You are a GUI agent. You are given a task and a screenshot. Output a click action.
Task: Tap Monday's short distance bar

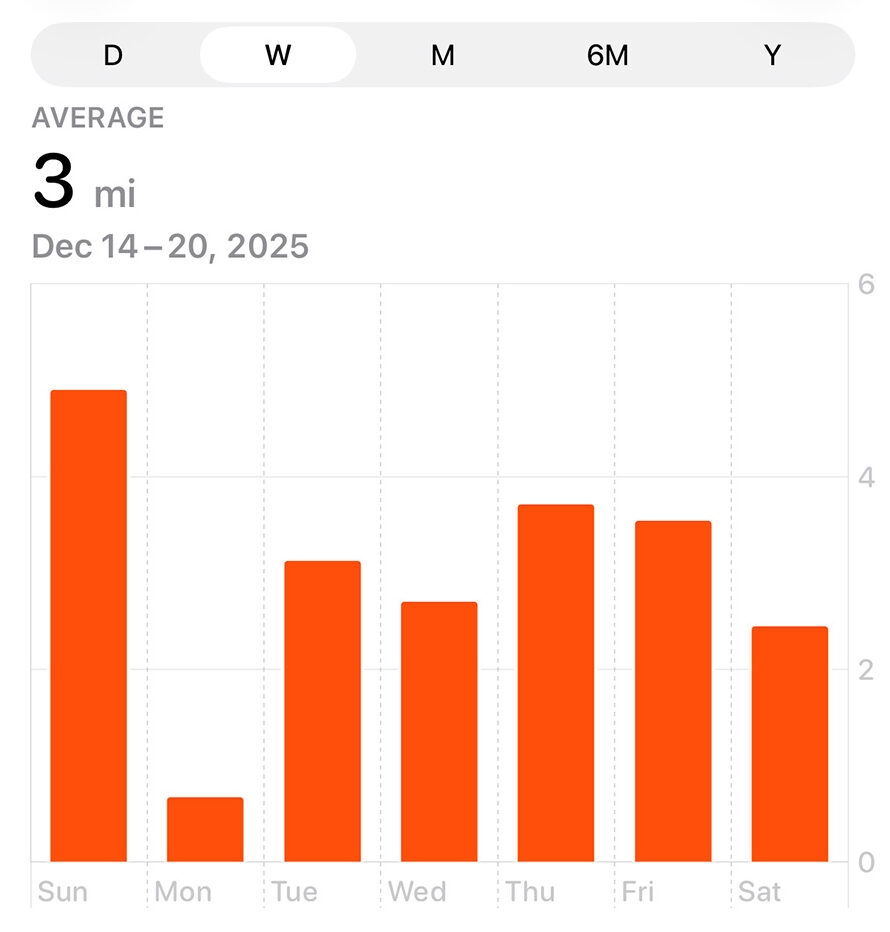pos(205,828)
